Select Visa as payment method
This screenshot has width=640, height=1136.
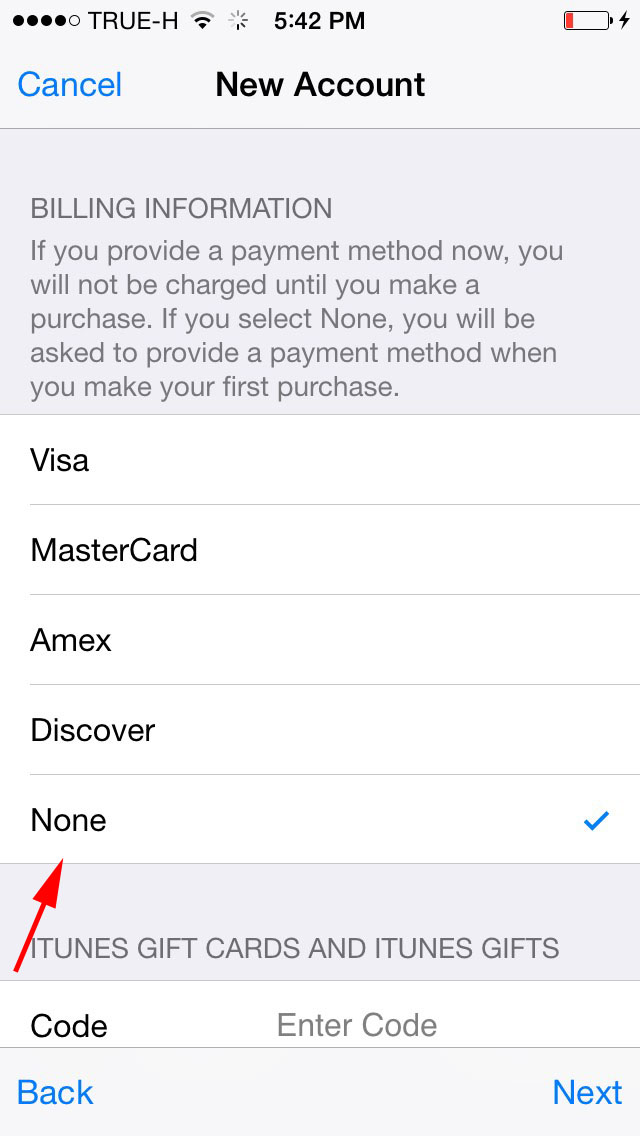coord(320,460)
